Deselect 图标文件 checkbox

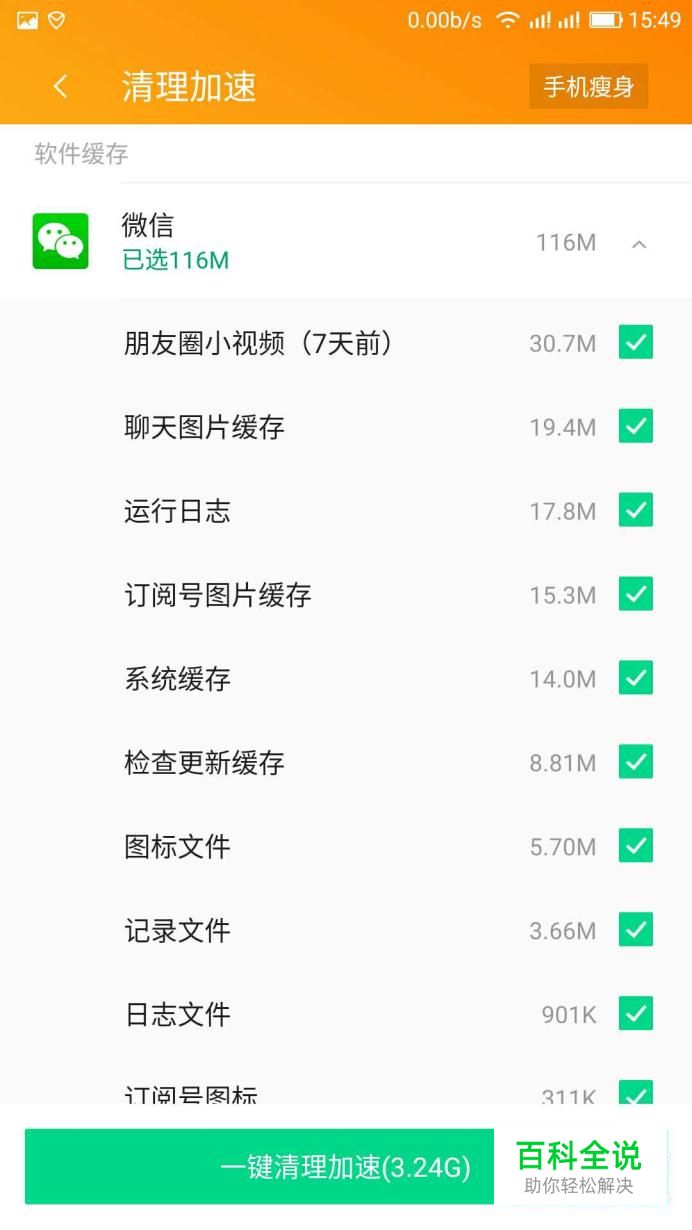(x=636, y=846)
